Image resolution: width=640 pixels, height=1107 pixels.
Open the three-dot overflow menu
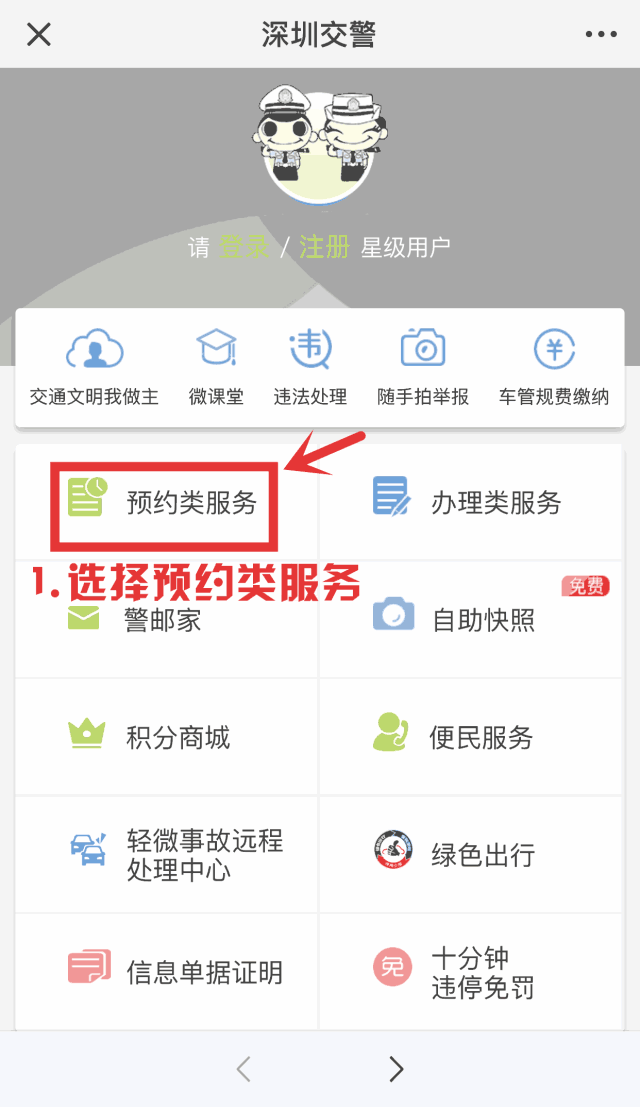601,35
